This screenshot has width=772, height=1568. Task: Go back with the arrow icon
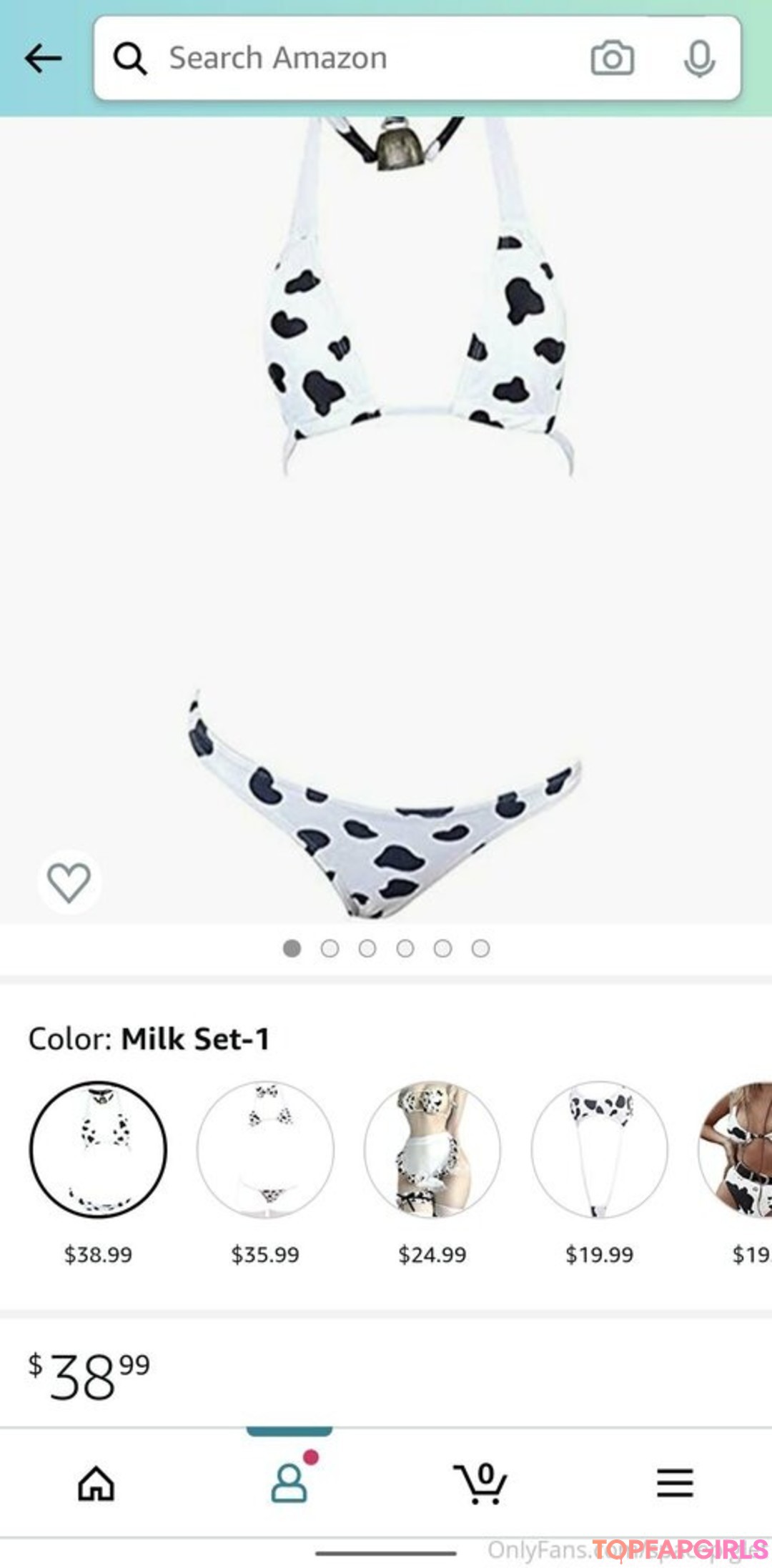point(43,59)
